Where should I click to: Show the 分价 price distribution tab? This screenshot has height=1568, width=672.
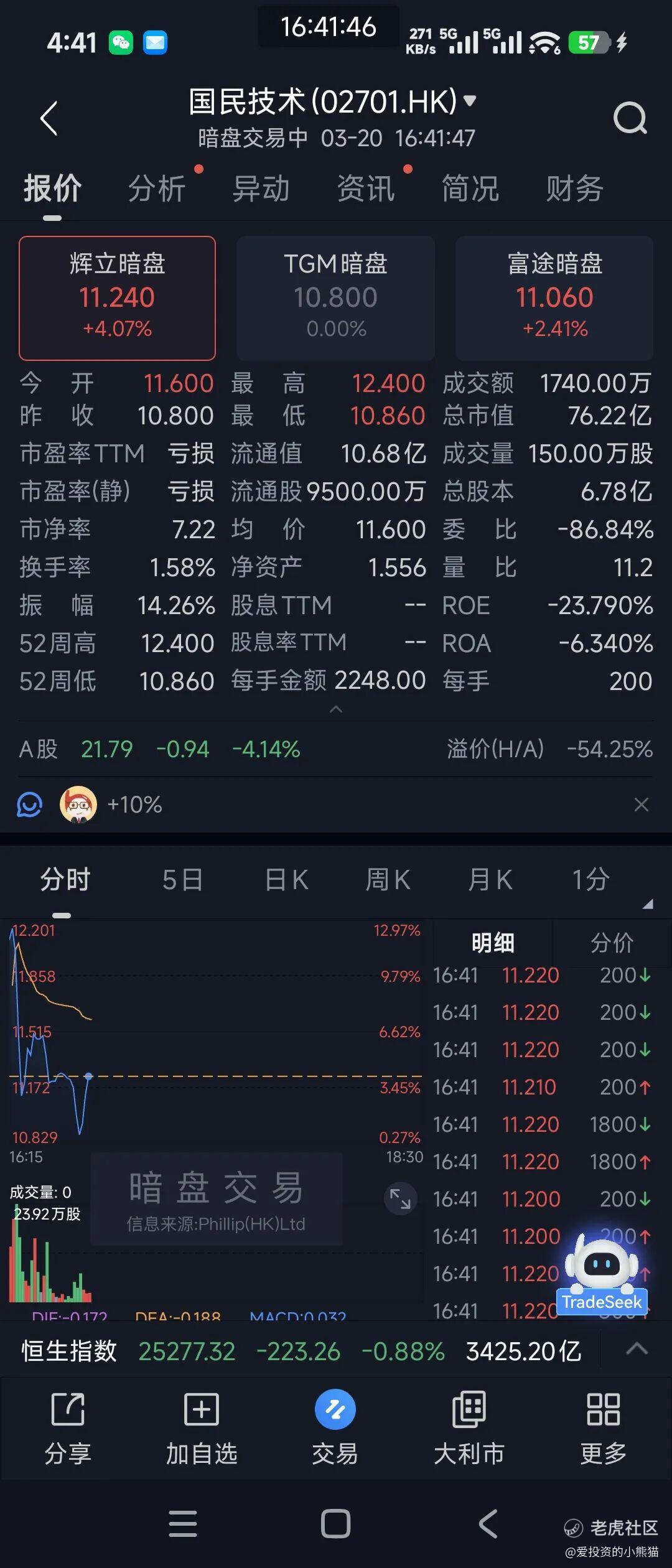pyautogui.click(x=612, y=943)
